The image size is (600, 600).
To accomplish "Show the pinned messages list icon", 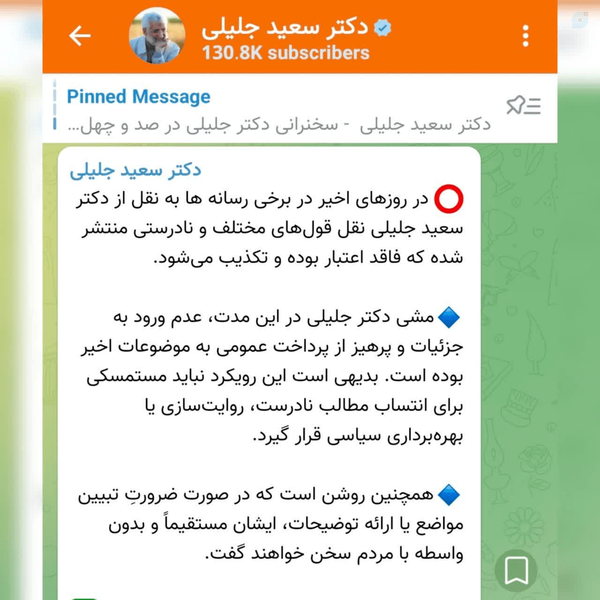I will 523,105.
